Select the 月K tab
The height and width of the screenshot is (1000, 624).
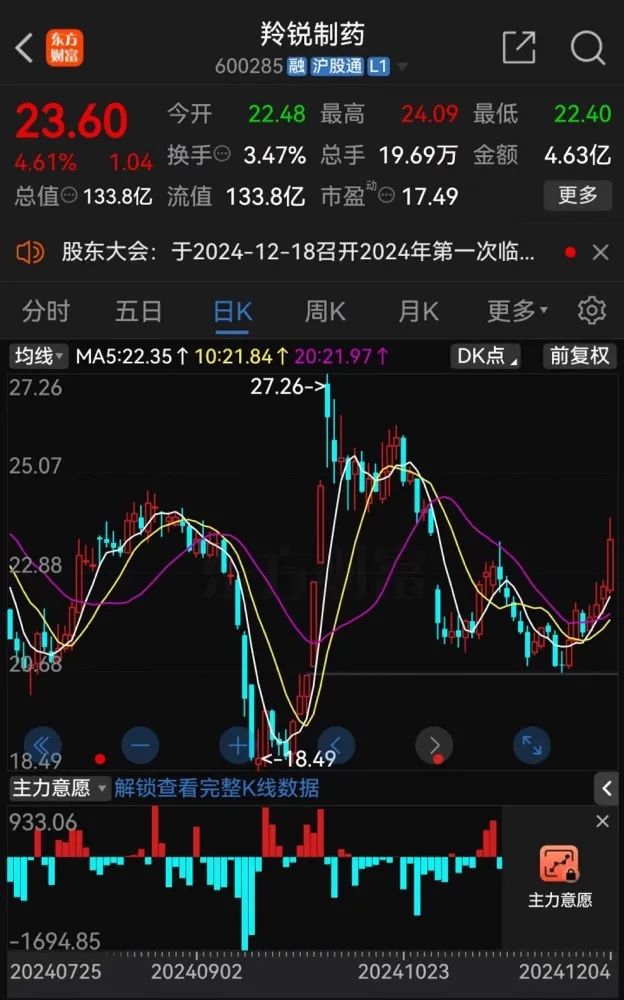click(418, 312)
